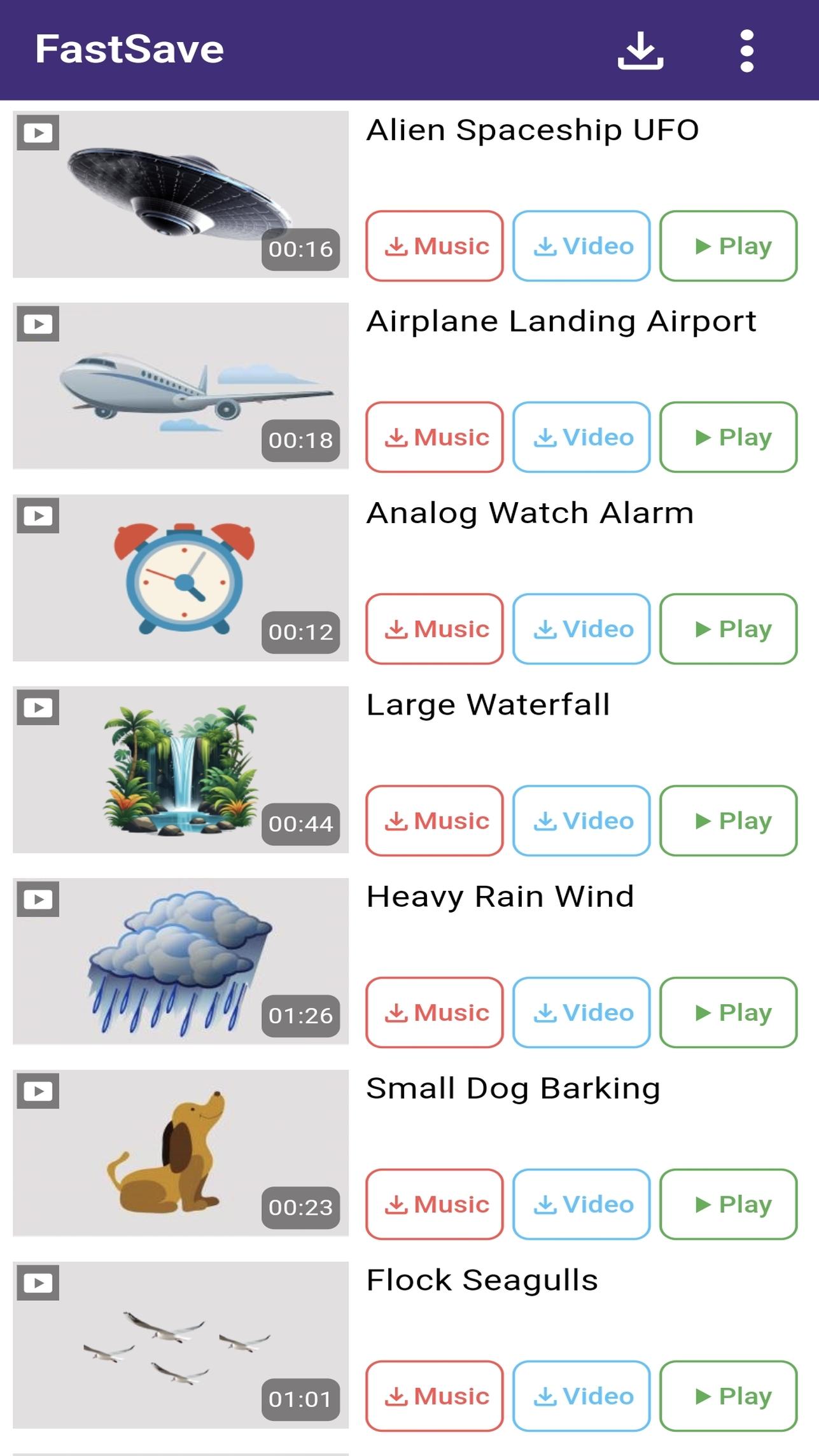Screen dimensions: 819x1456
Task: Save the Analog Watch Alarm video
Action: pos(582,629)
